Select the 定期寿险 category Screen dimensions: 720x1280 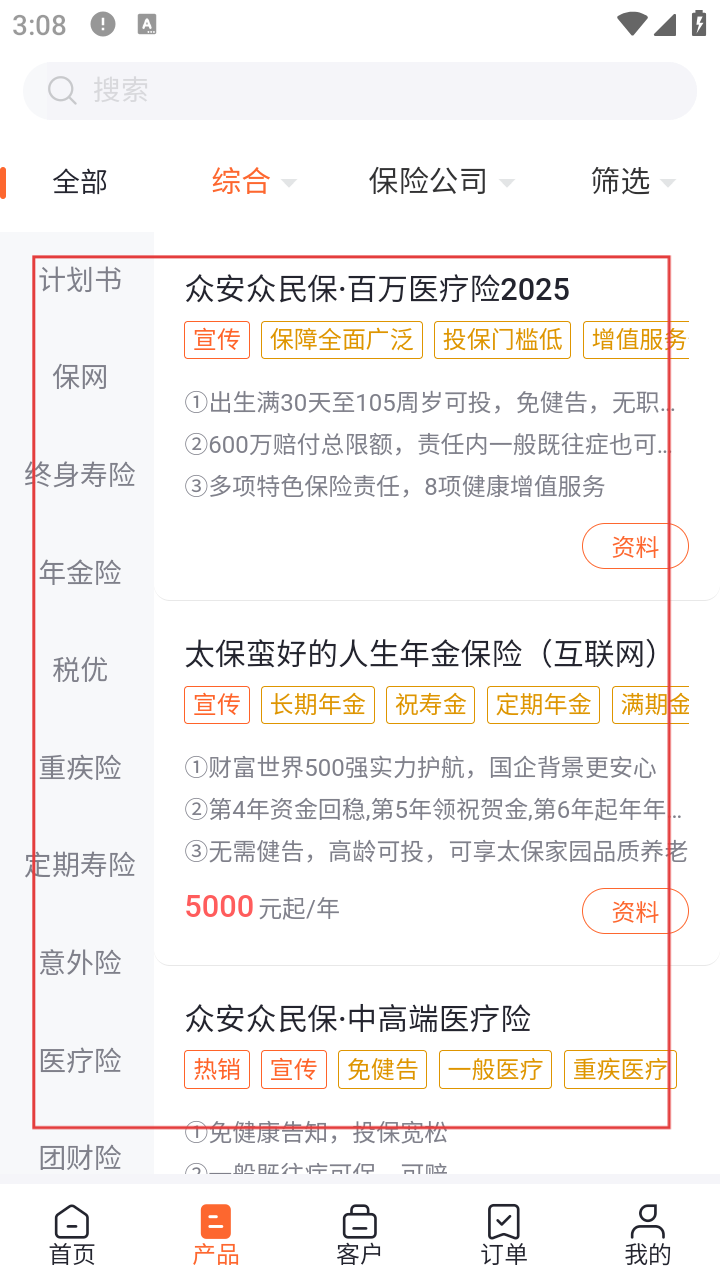click(x=80, y=864)
